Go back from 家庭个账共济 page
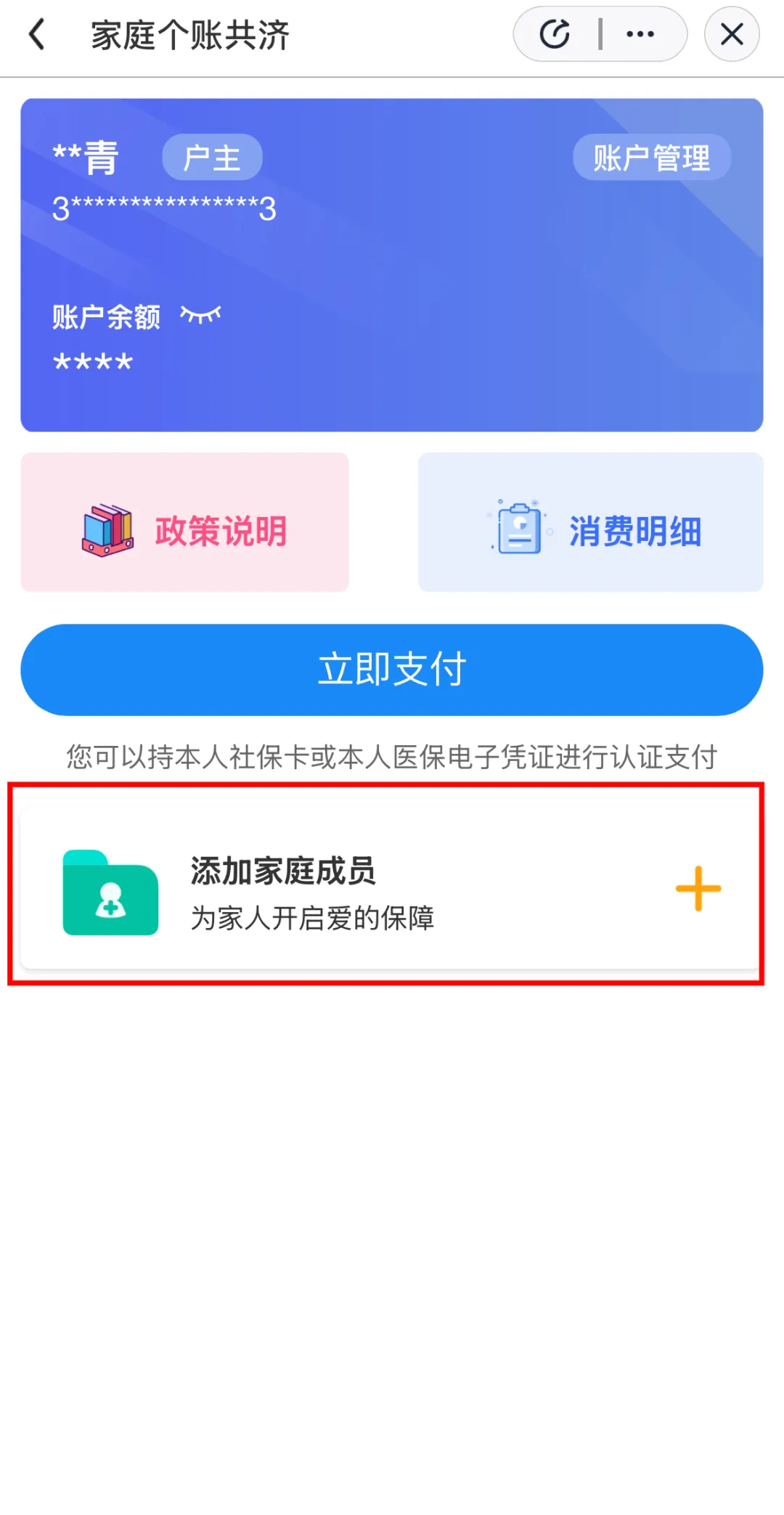The width and height of the screenshot is (784, 1515). coord(36,34)
